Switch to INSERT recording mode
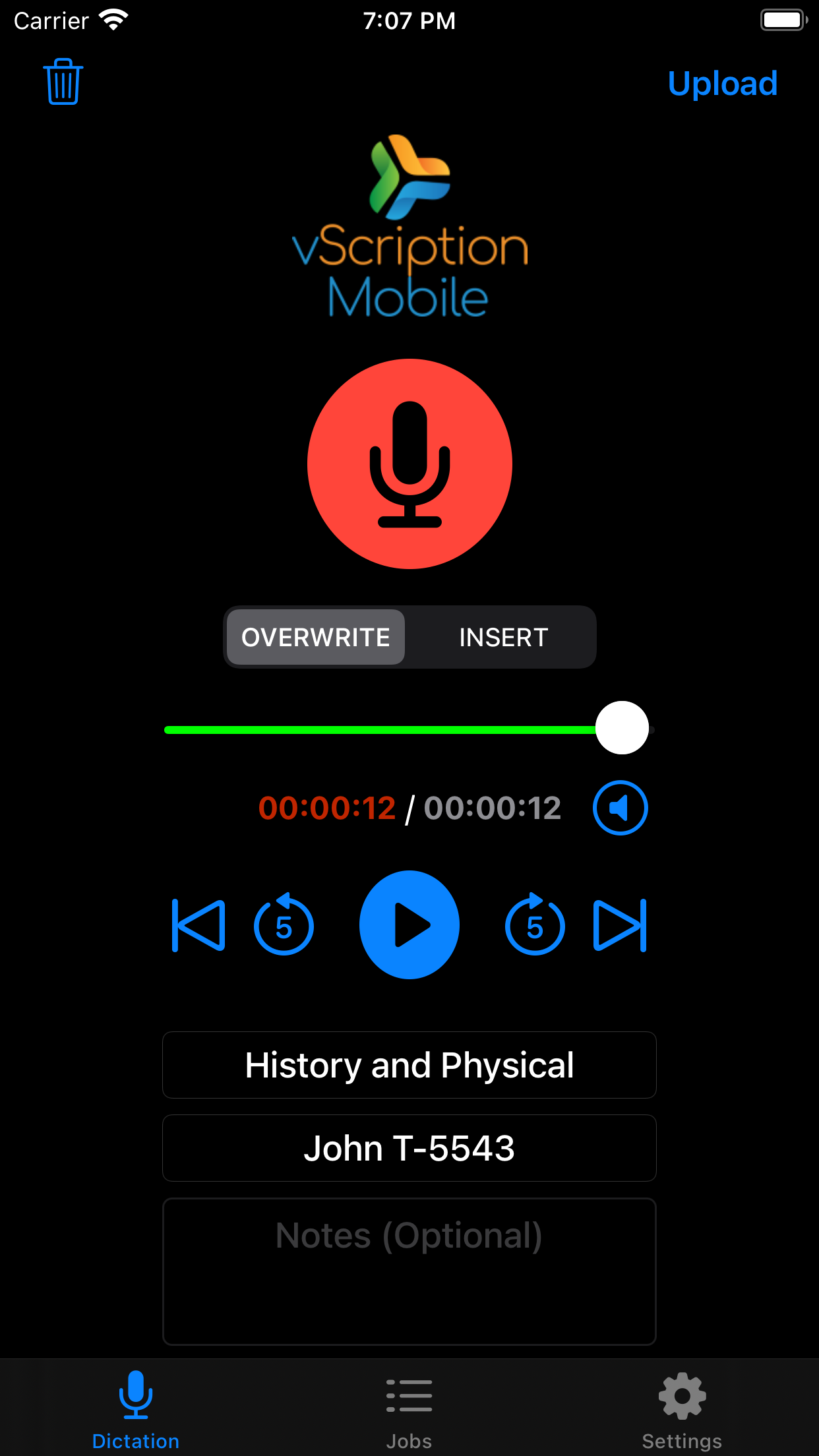The image size is (819, 1456). [x=503, y=637]
